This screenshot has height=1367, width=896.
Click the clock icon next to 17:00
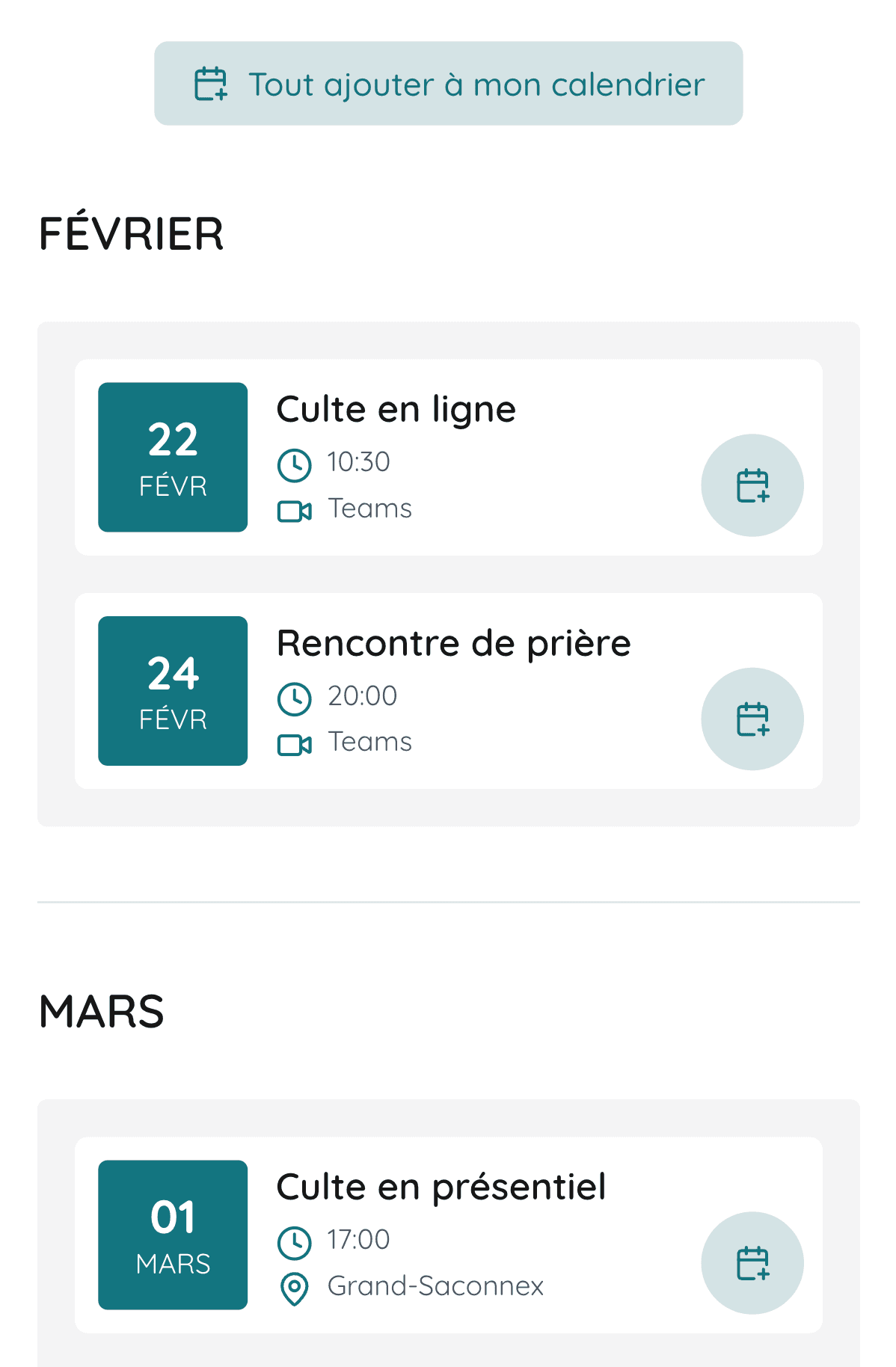tap(296, 1239)
